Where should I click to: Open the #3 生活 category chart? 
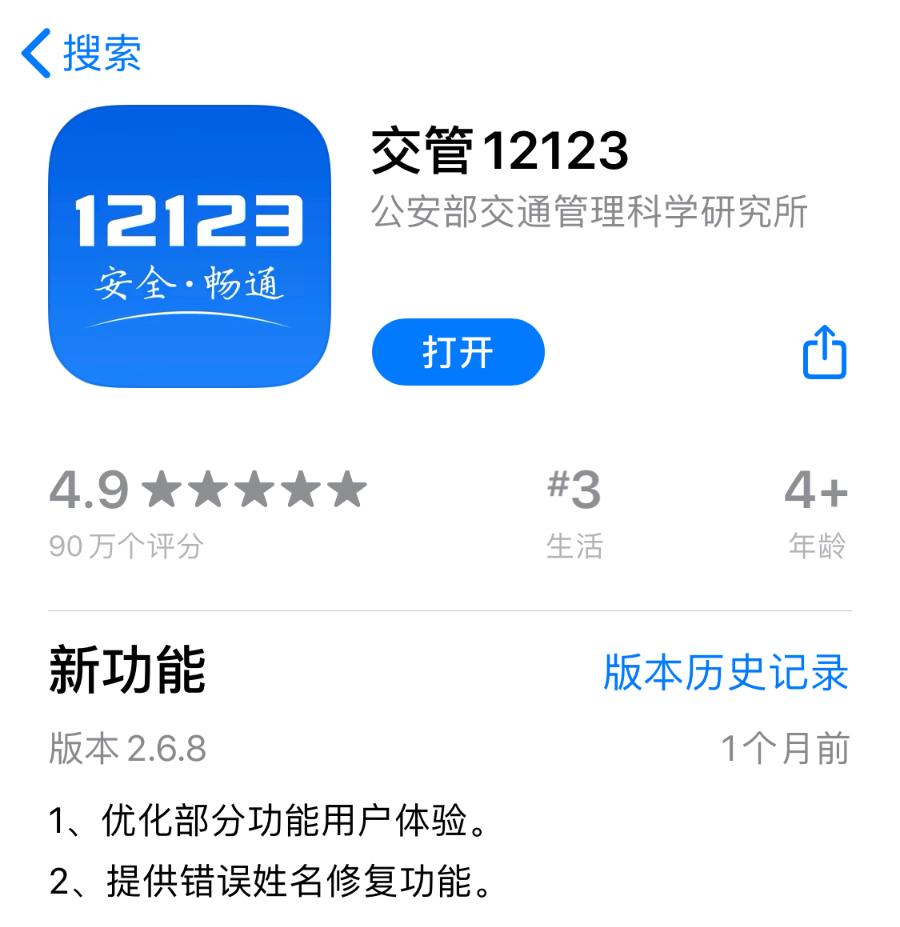[x=574, y=511]
